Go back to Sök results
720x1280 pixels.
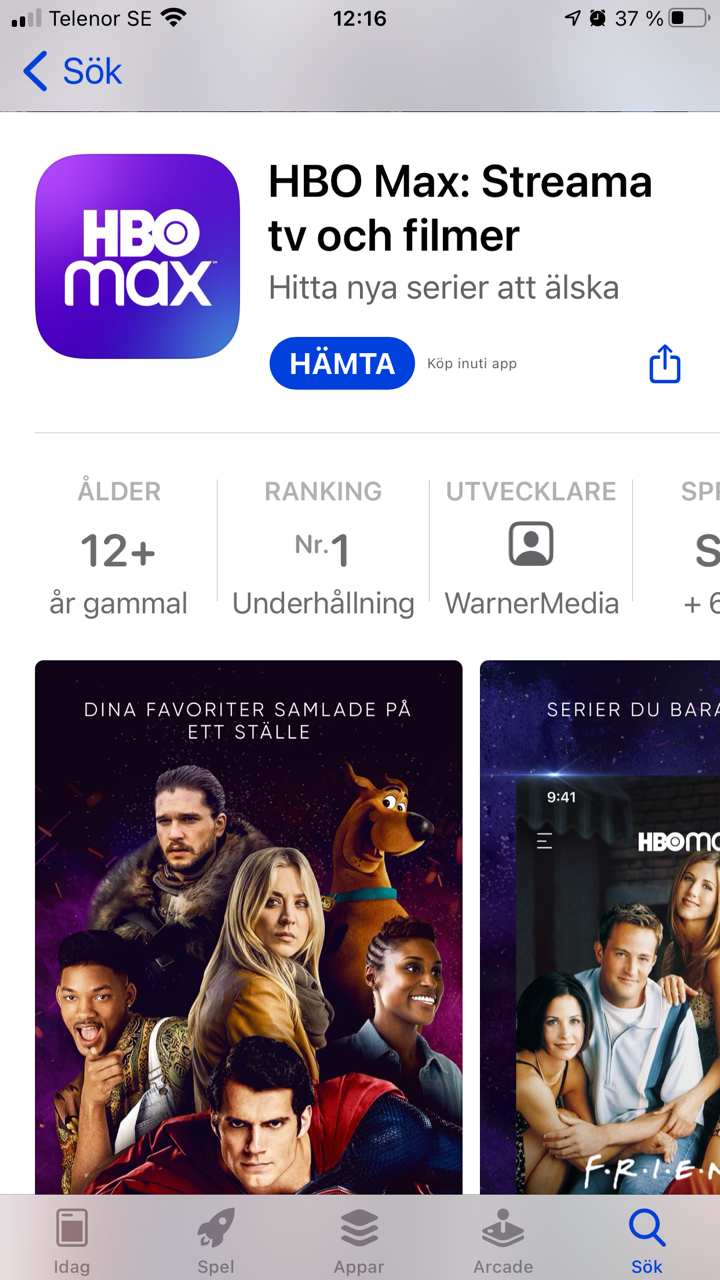tap(72, 72)
